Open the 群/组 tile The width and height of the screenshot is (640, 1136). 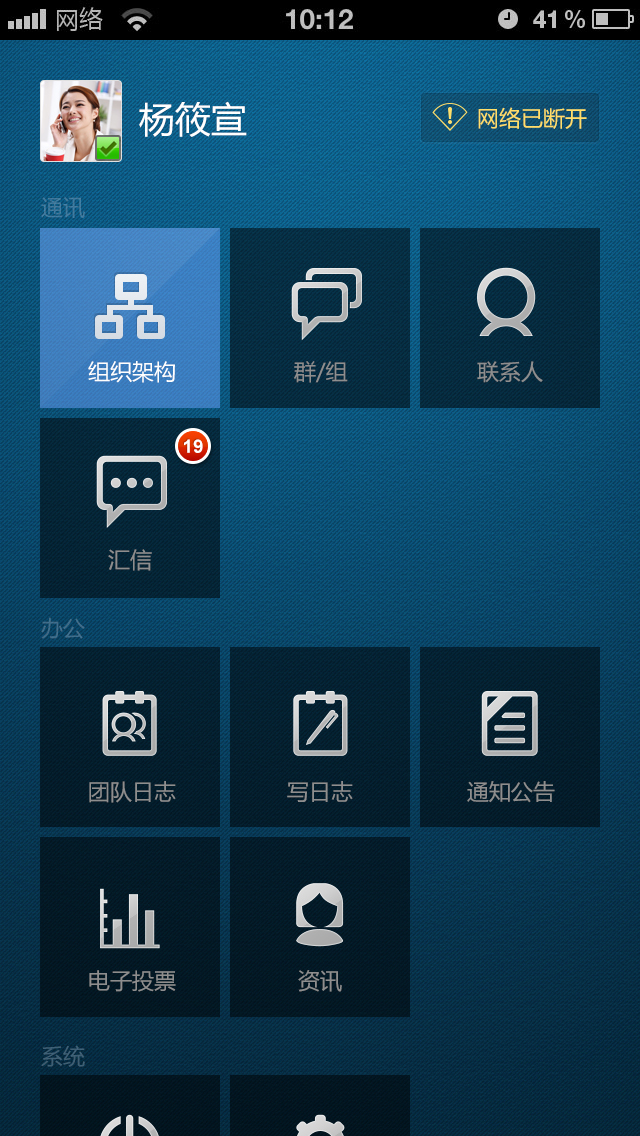coord(320,318)
